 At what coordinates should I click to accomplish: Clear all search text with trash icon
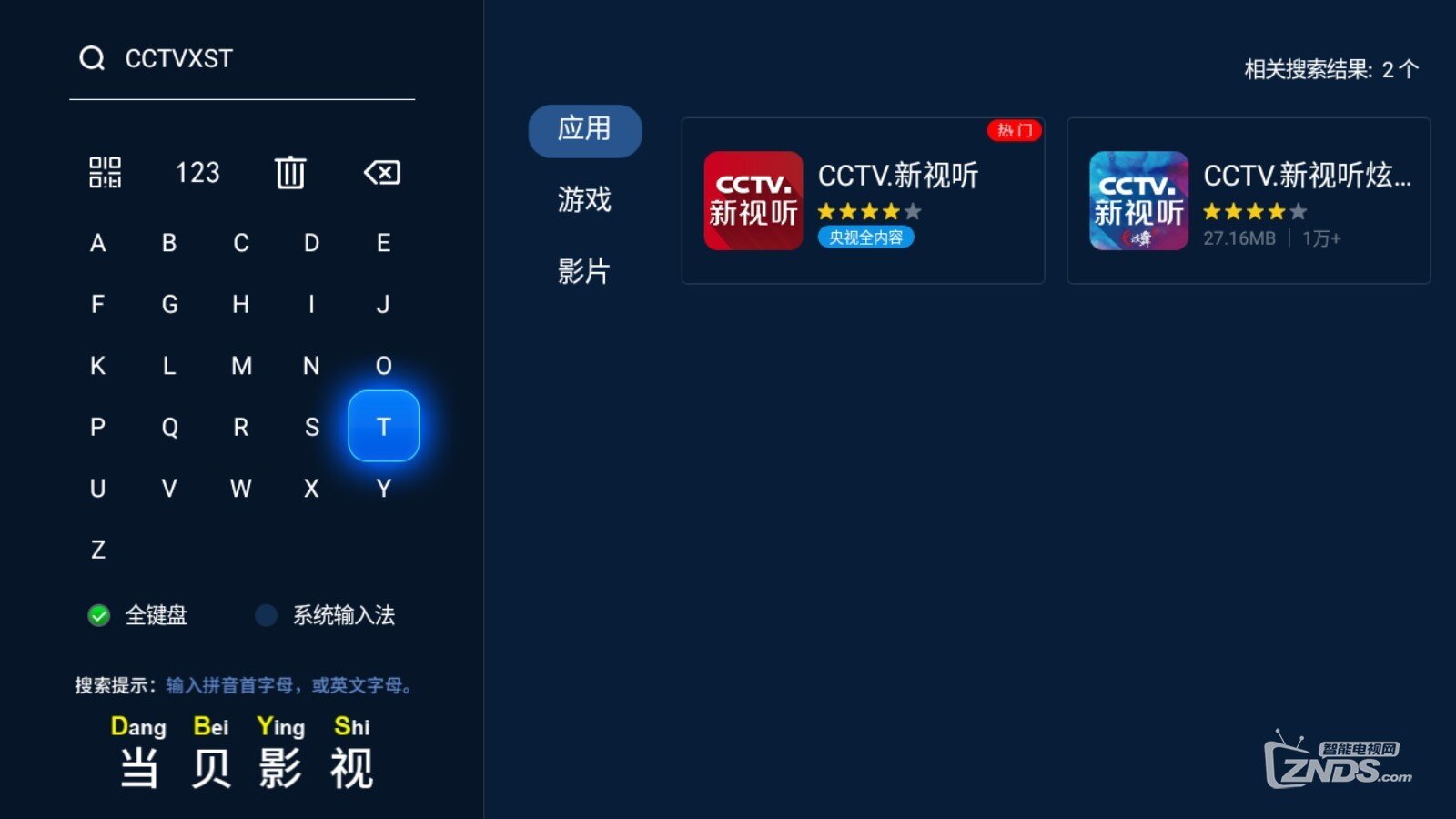tap(290, 172)
